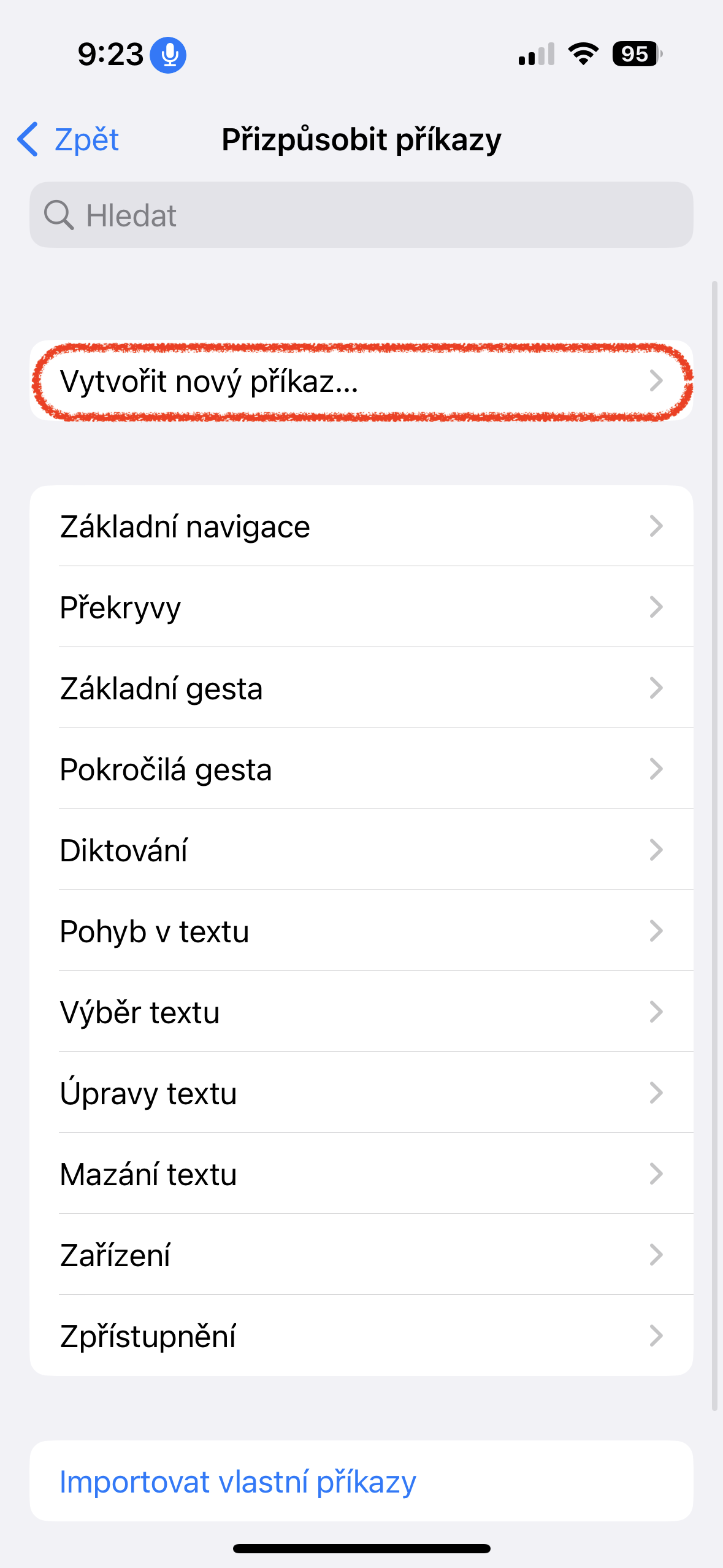Image resolution: width=723 pixels, height=1568 pixels.
Task: Open the Diktování row
Action: (x=361, y=850)
